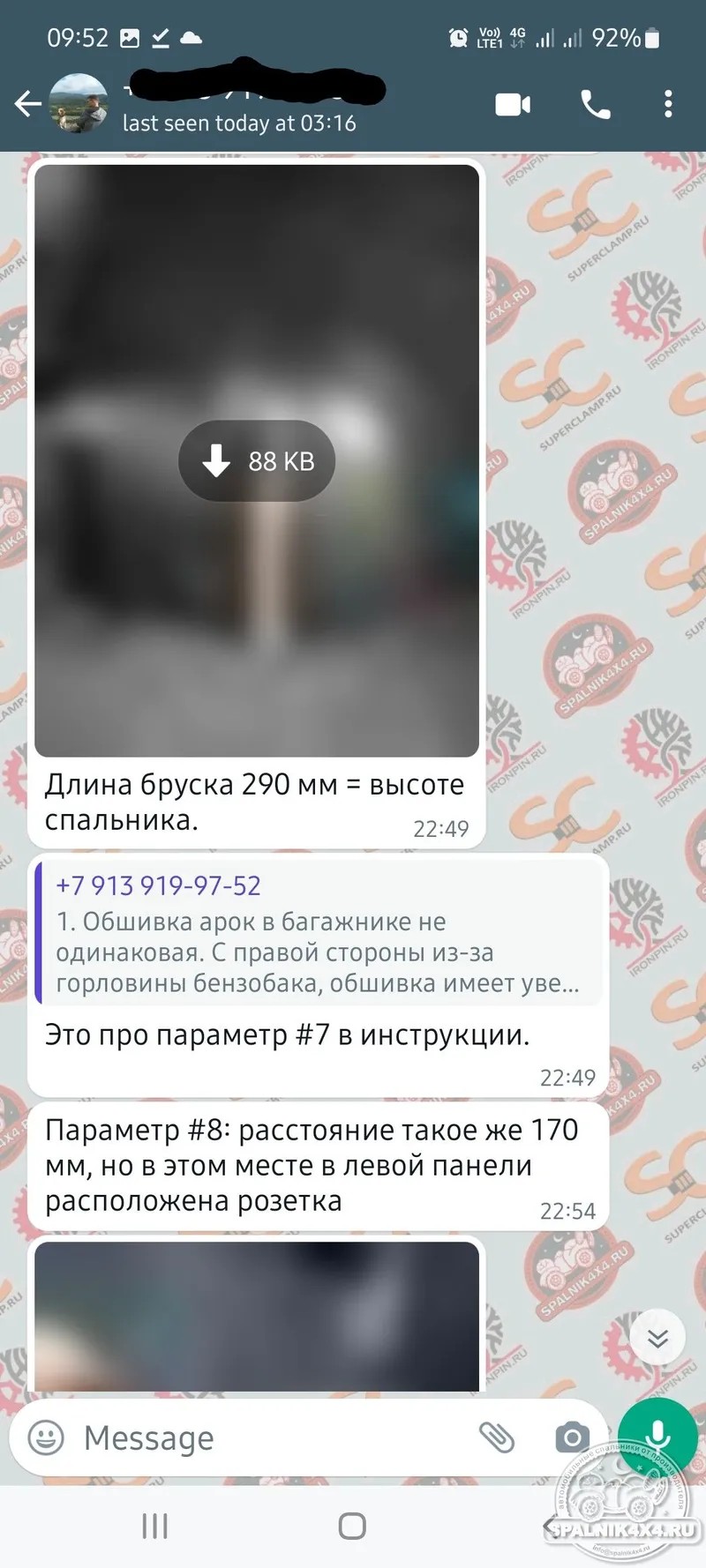706x1568 pixels.
Task: Open the overflow menu
Action: point(668,104)
